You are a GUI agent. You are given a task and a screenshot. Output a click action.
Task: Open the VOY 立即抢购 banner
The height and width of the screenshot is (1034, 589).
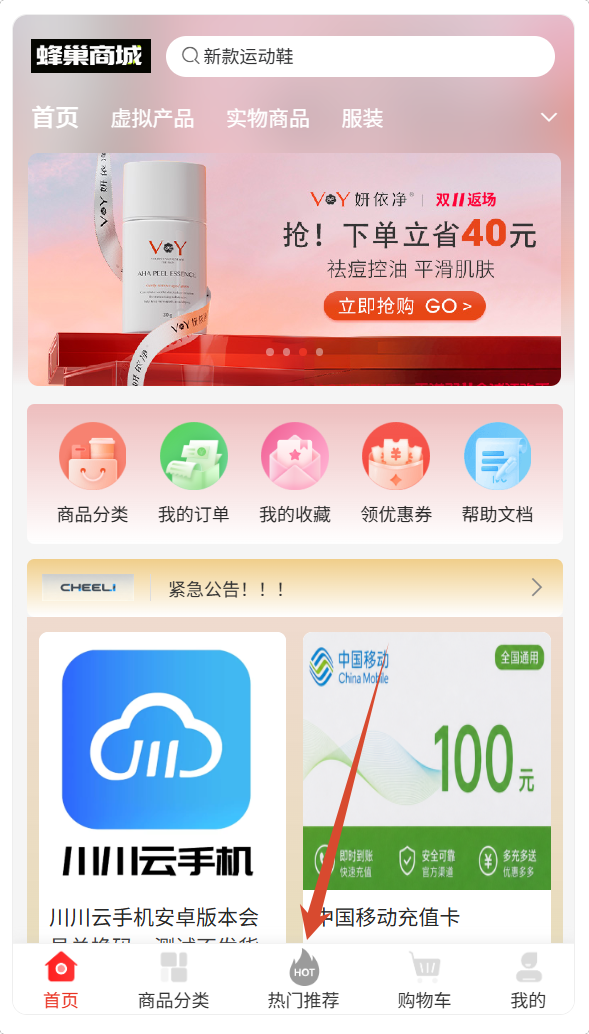[294, 270]
